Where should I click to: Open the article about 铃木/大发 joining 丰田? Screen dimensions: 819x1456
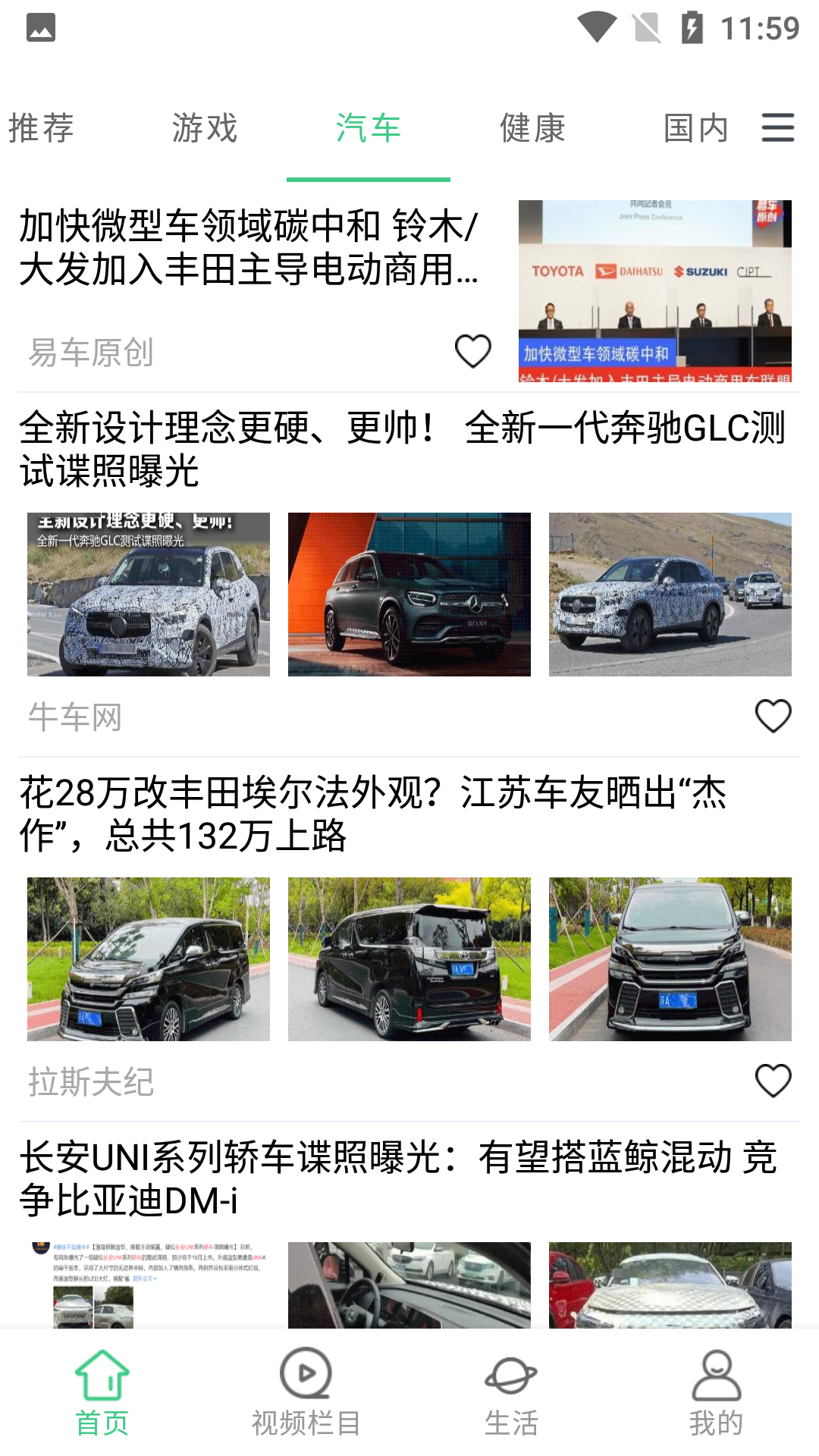point(249,247)
